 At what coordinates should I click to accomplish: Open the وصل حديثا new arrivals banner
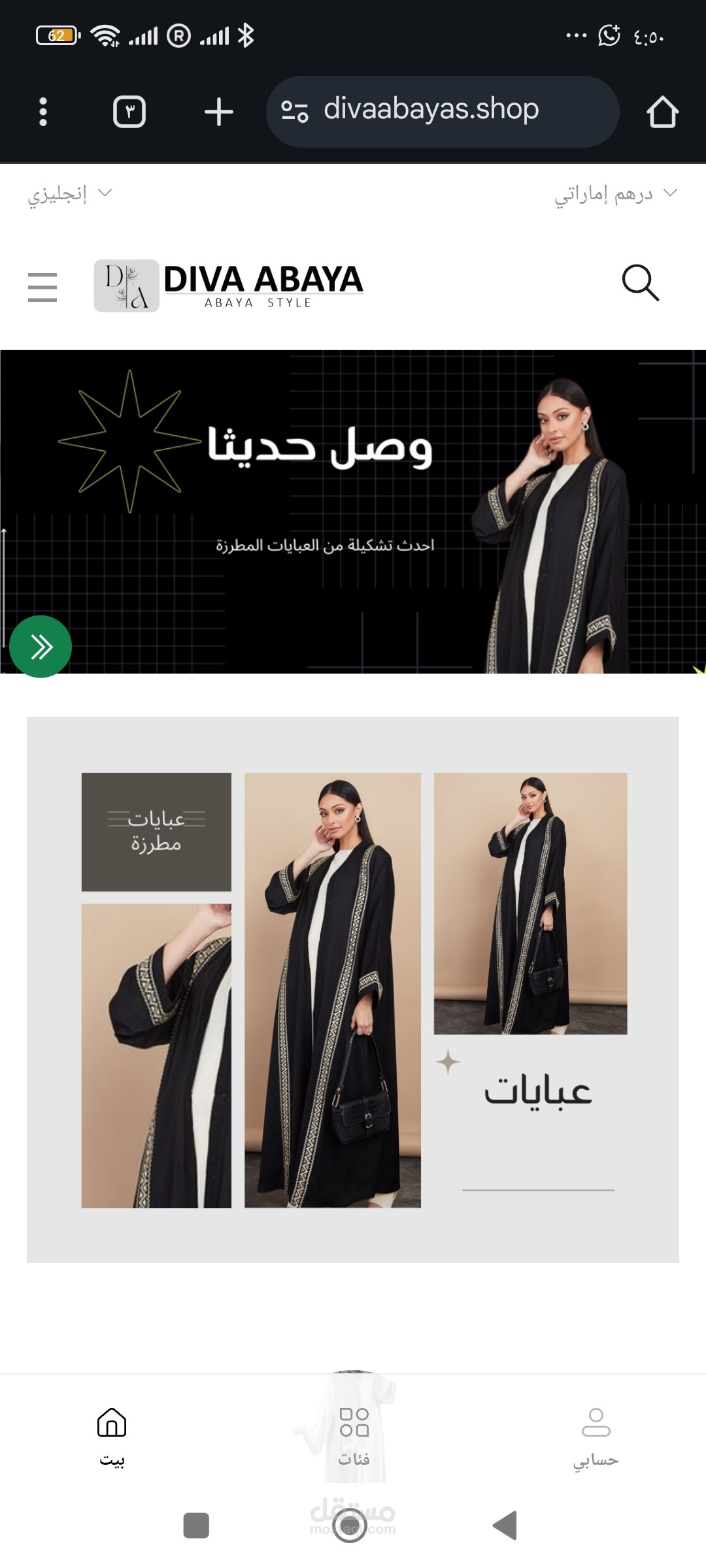click(x=353, y=512)
